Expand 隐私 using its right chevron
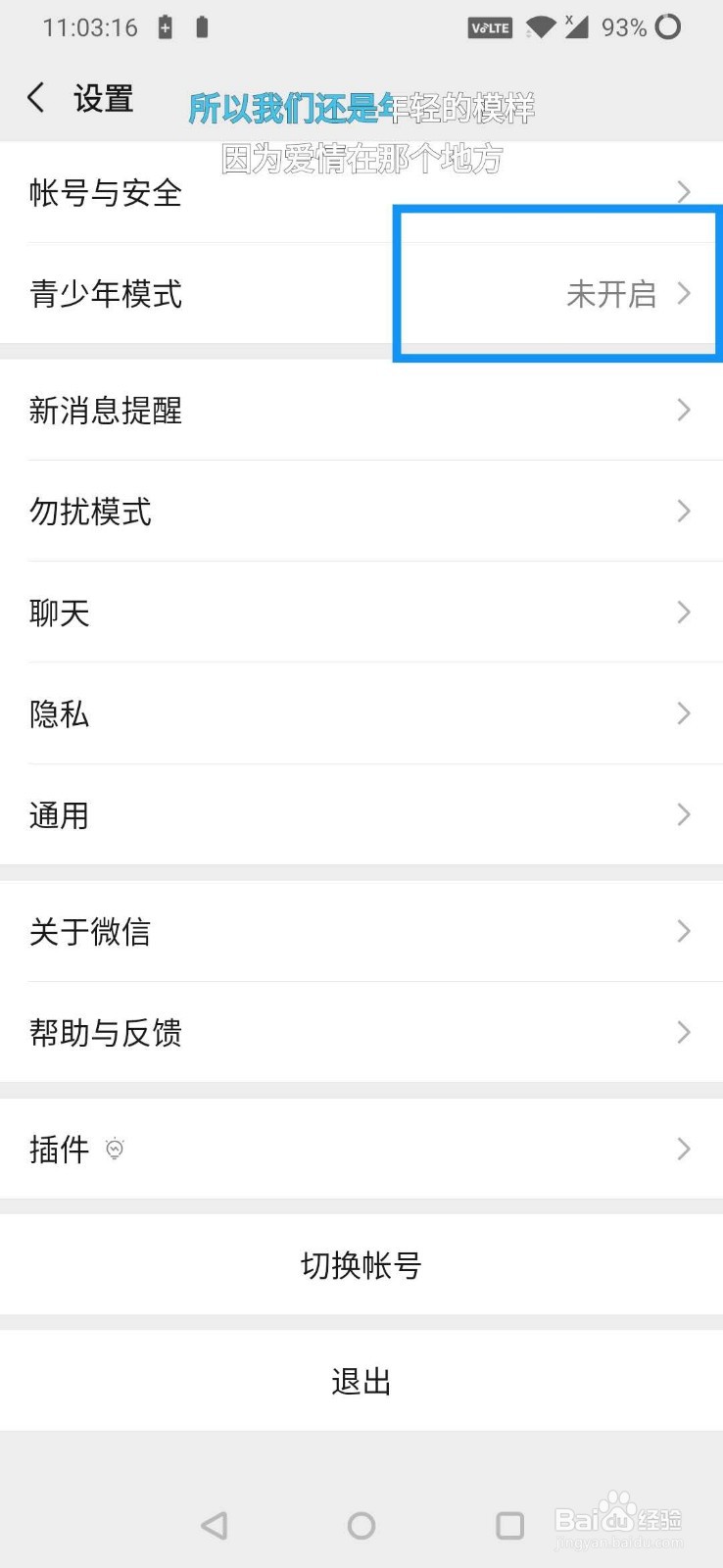 pos(683,713)
